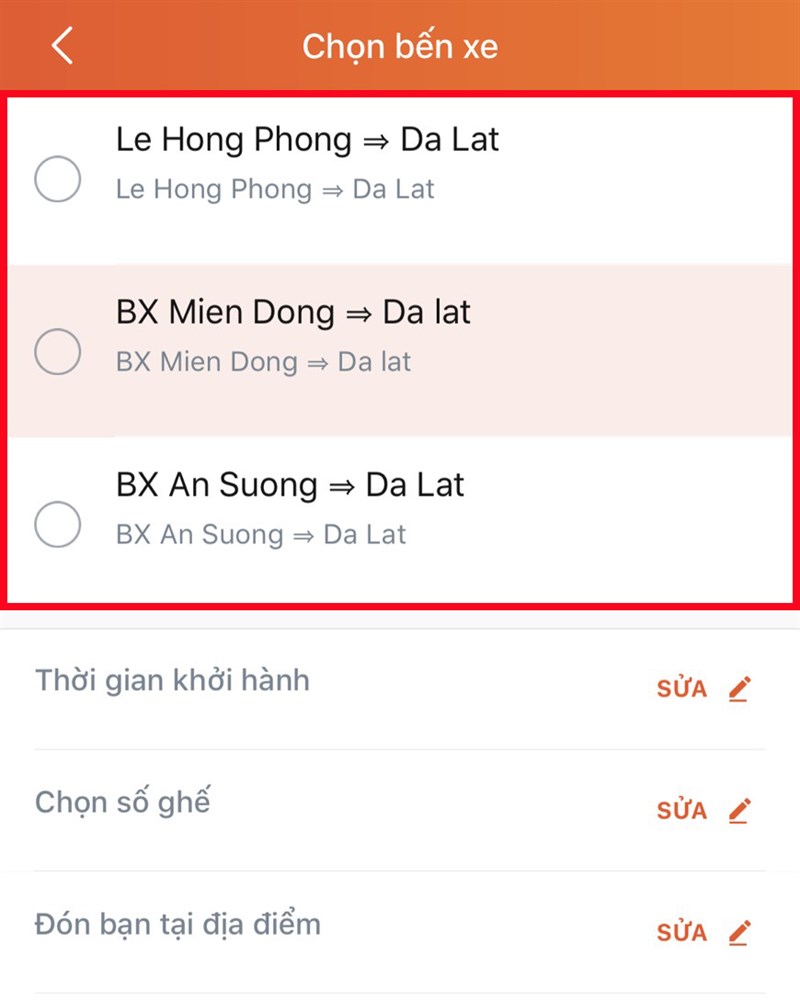Tap the Le Hong Phong ⇒ Da Lat text
The width and height of the screenshot is (800, 1000).
(x=310, y=140)
